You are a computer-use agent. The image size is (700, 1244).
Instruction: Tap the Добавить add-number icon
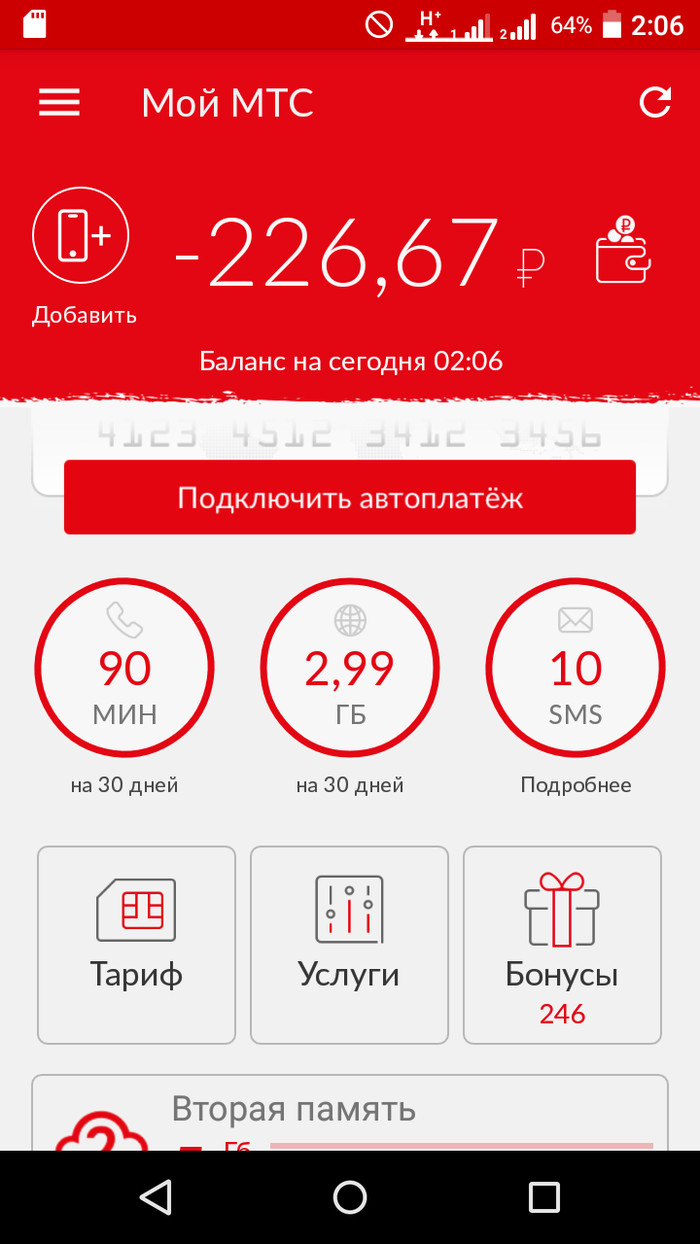[82, 236]
